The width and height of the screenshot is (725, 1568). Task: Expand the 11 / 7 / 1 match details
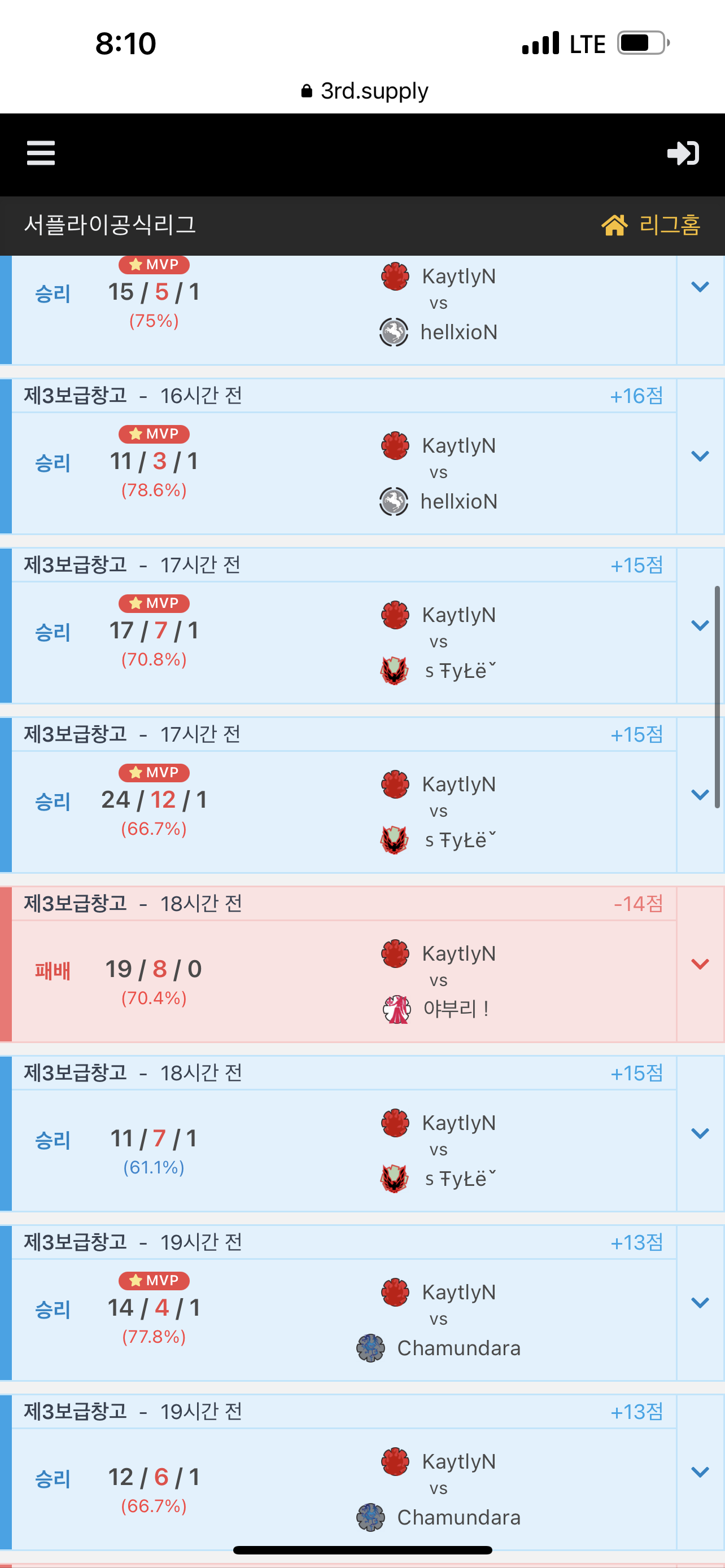[700, 1133]
